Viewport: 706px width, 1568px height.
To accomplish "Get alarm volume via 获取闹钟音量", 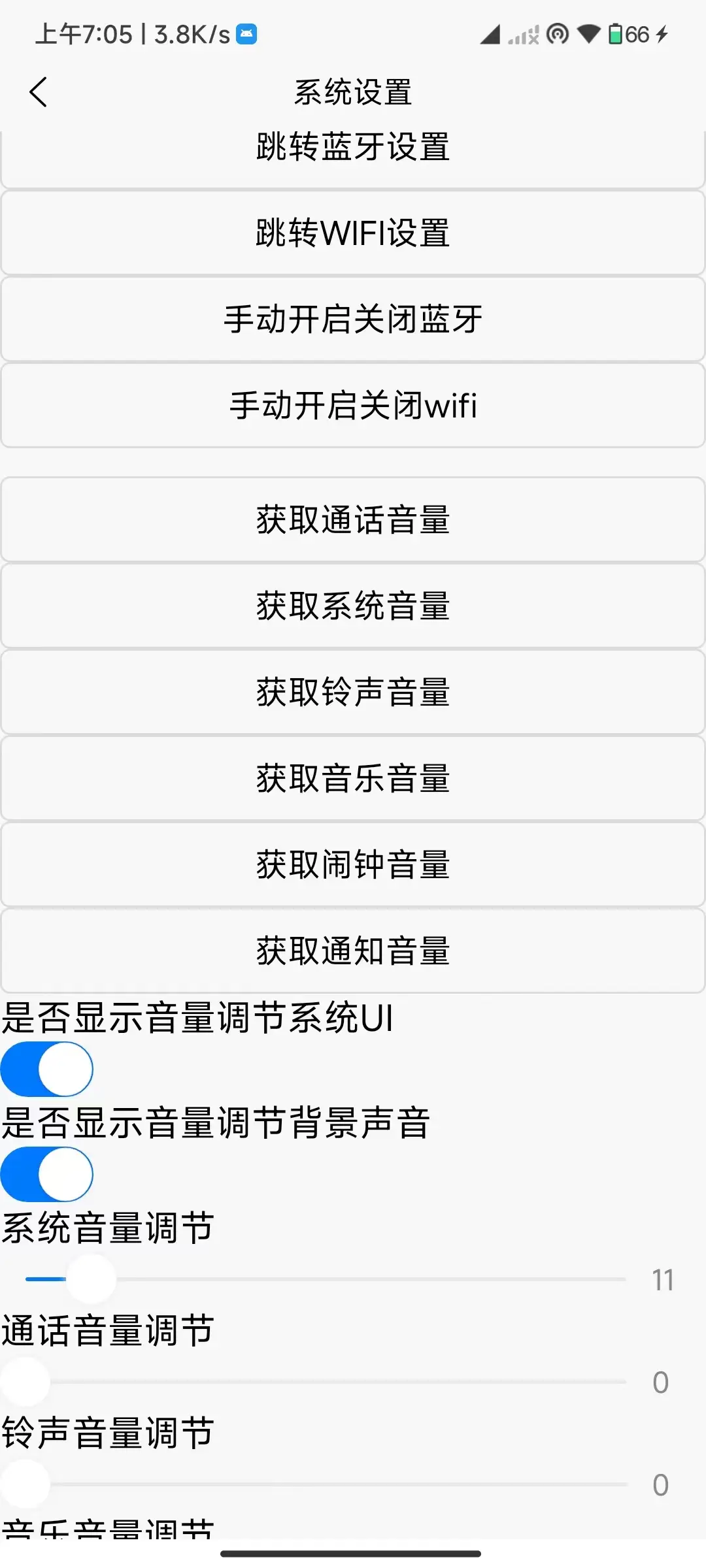I will [353, 865].
